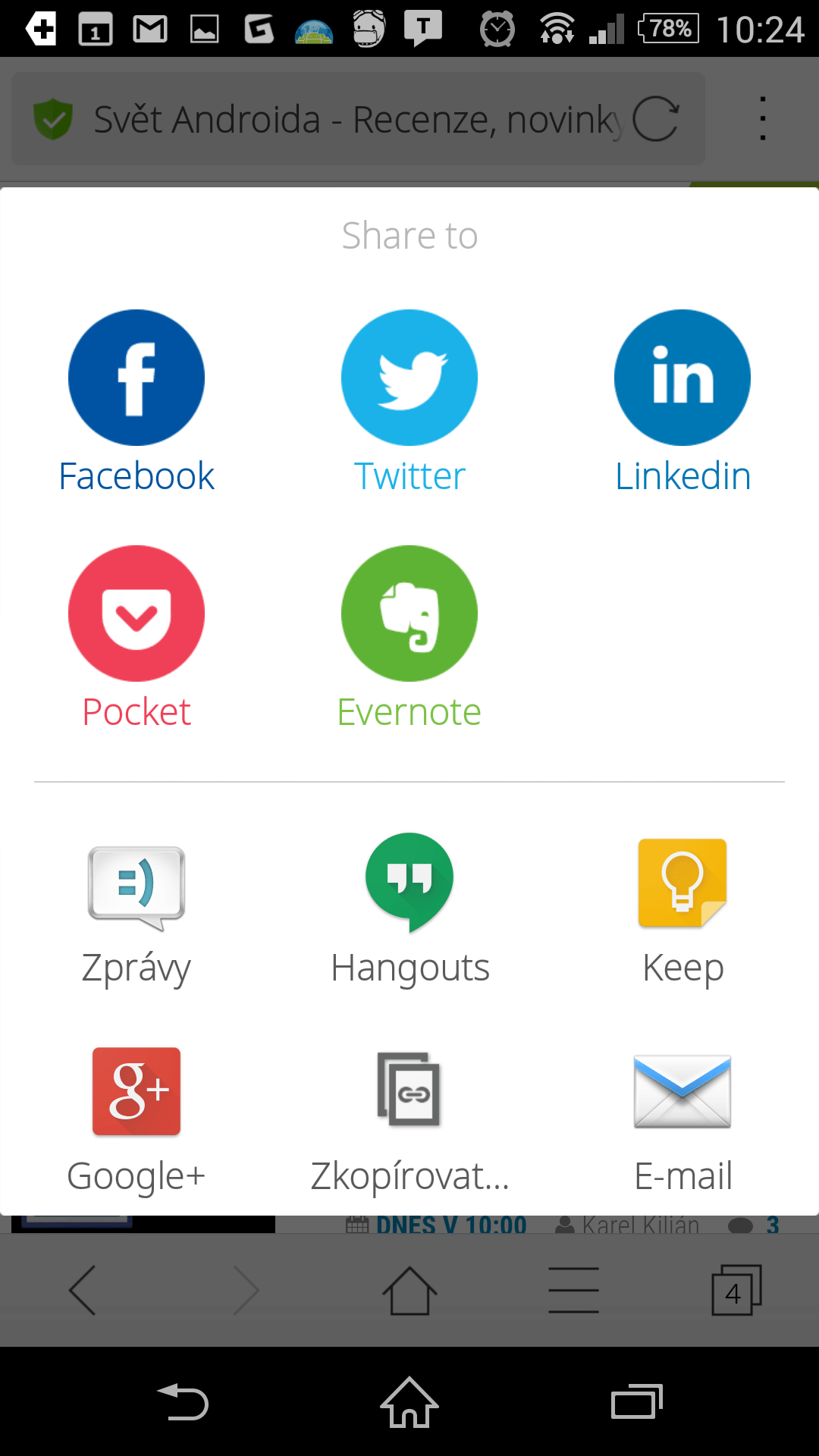Choose Hangouts to share
Image resolution: width=819 pixels, height=1456 pixels.
point(409,910)
